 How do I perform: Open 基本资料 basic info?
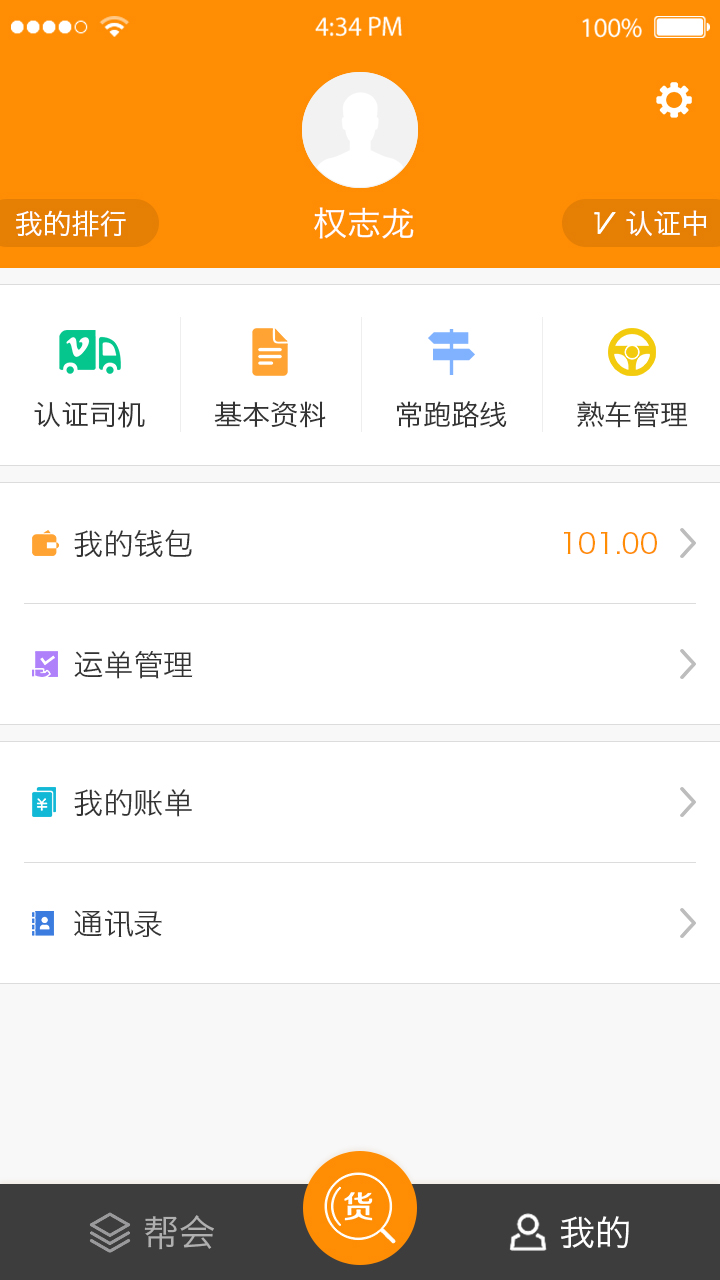(x=270, y=375)
